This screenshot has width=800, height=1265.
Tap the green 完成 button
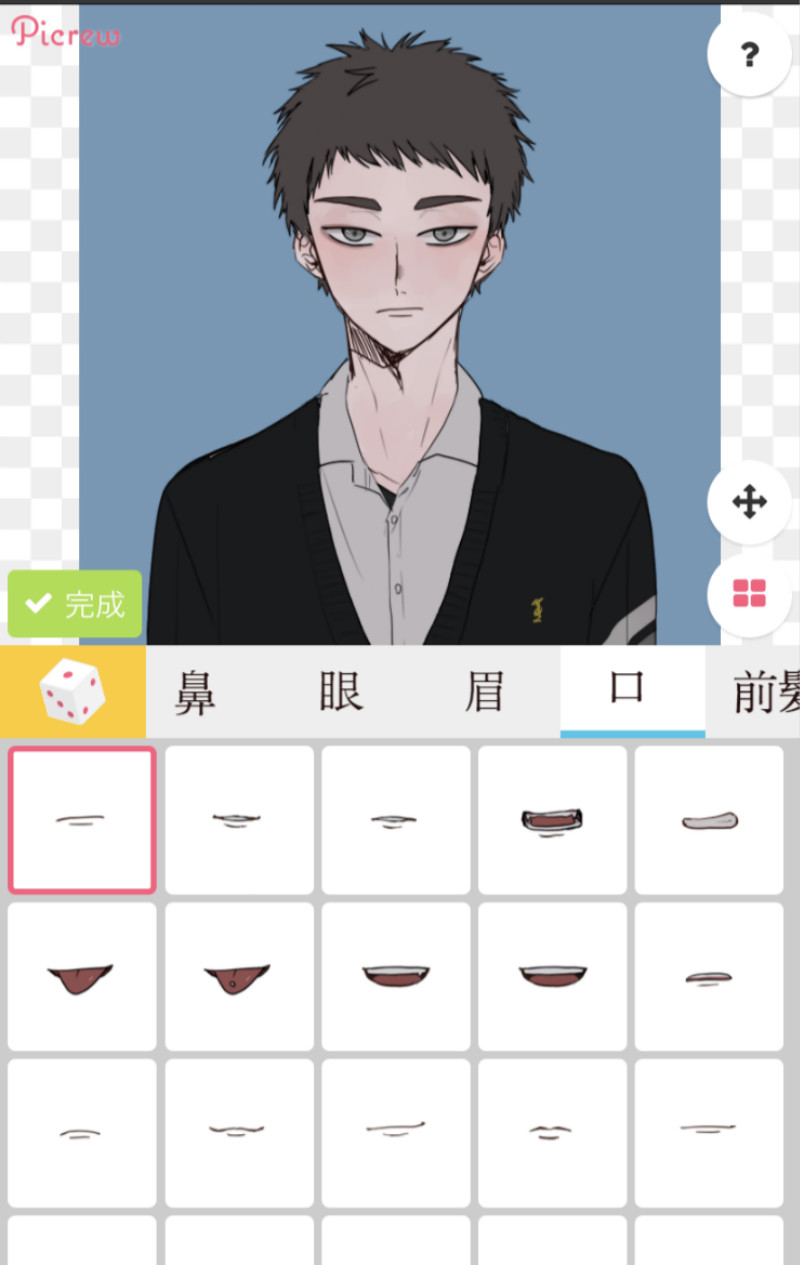click(75, 604)
